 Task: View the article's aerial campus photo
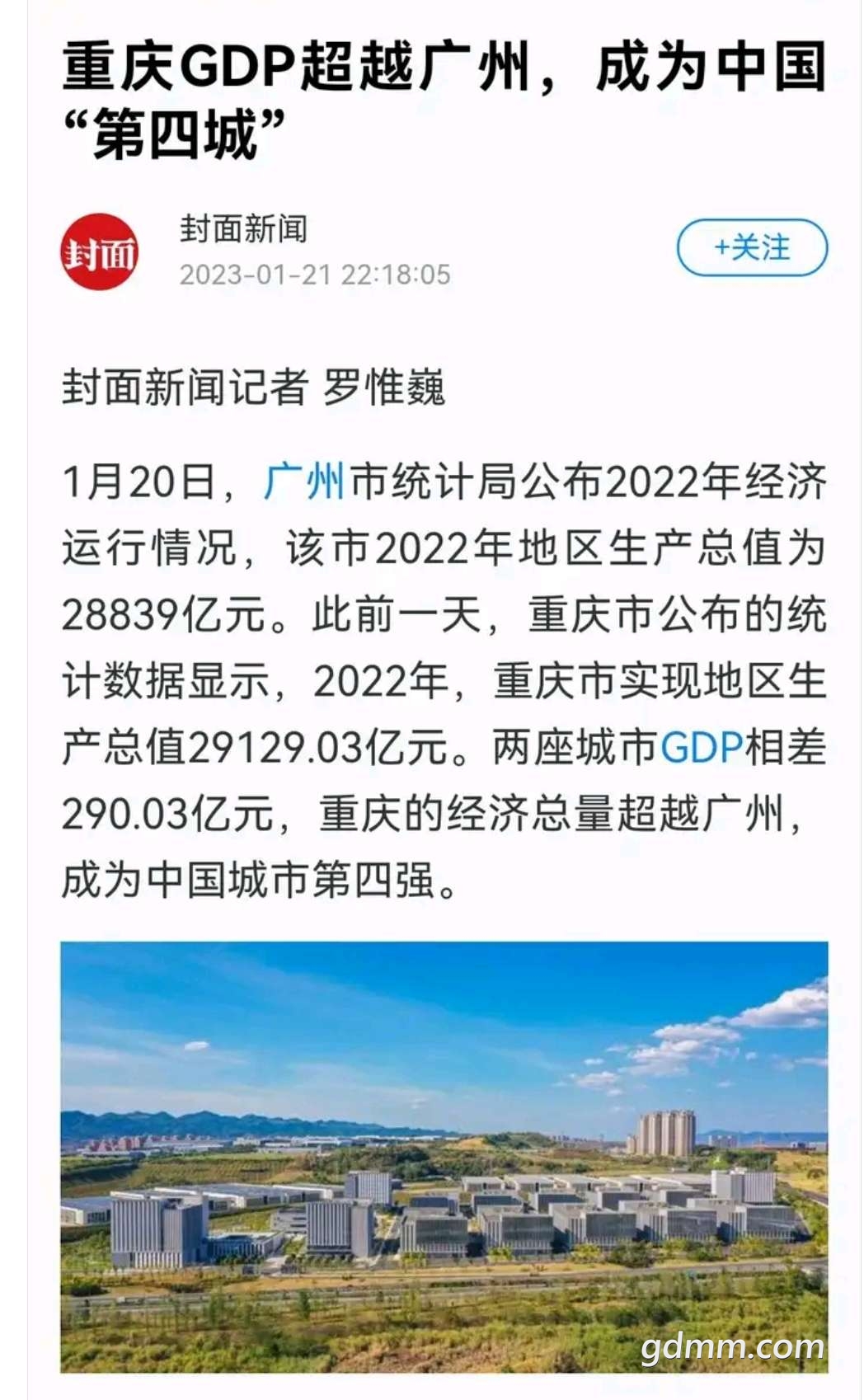click(444, 1156)
